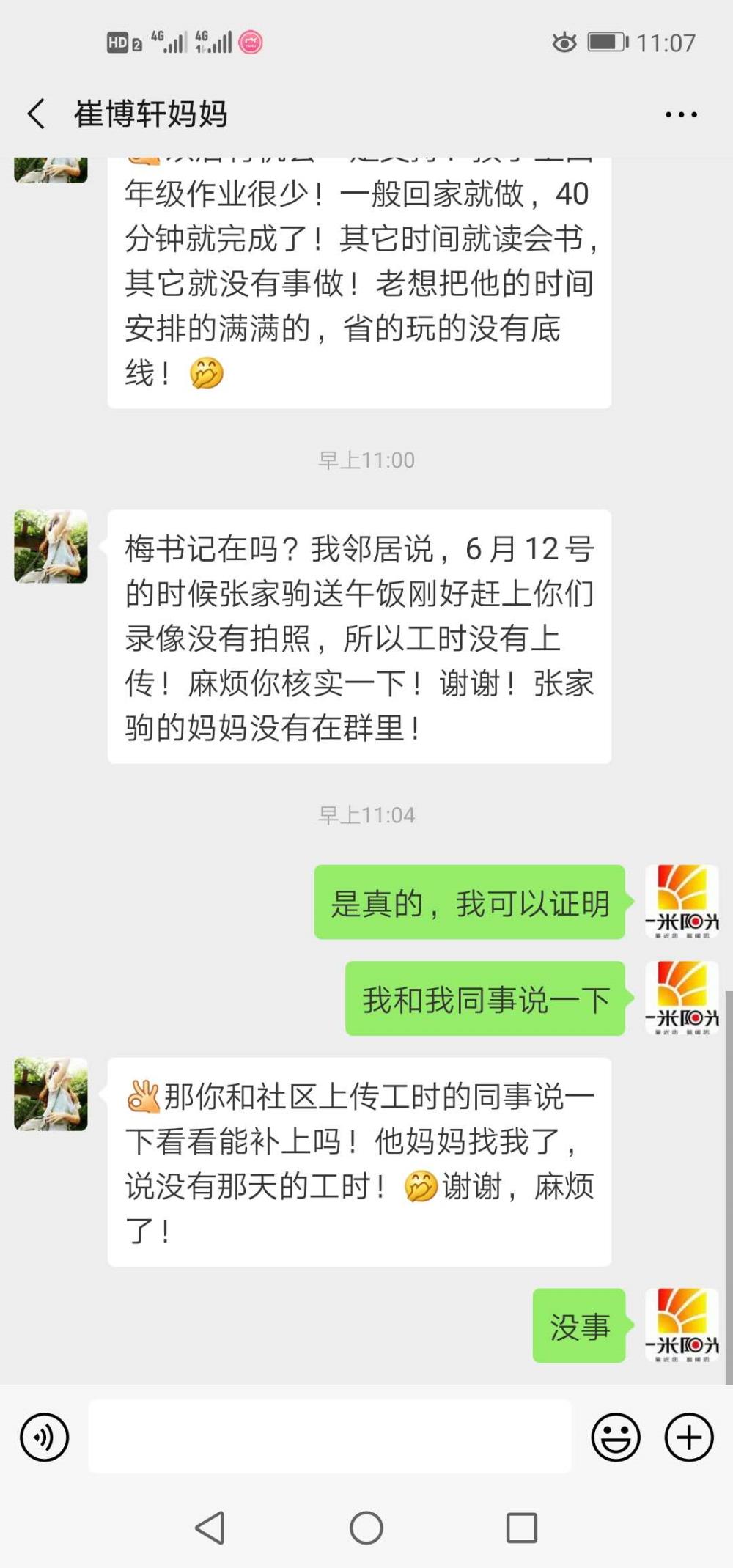Tap the message text input box
This screenshot has width=733, height=1568.
(x=330, y=1437)
